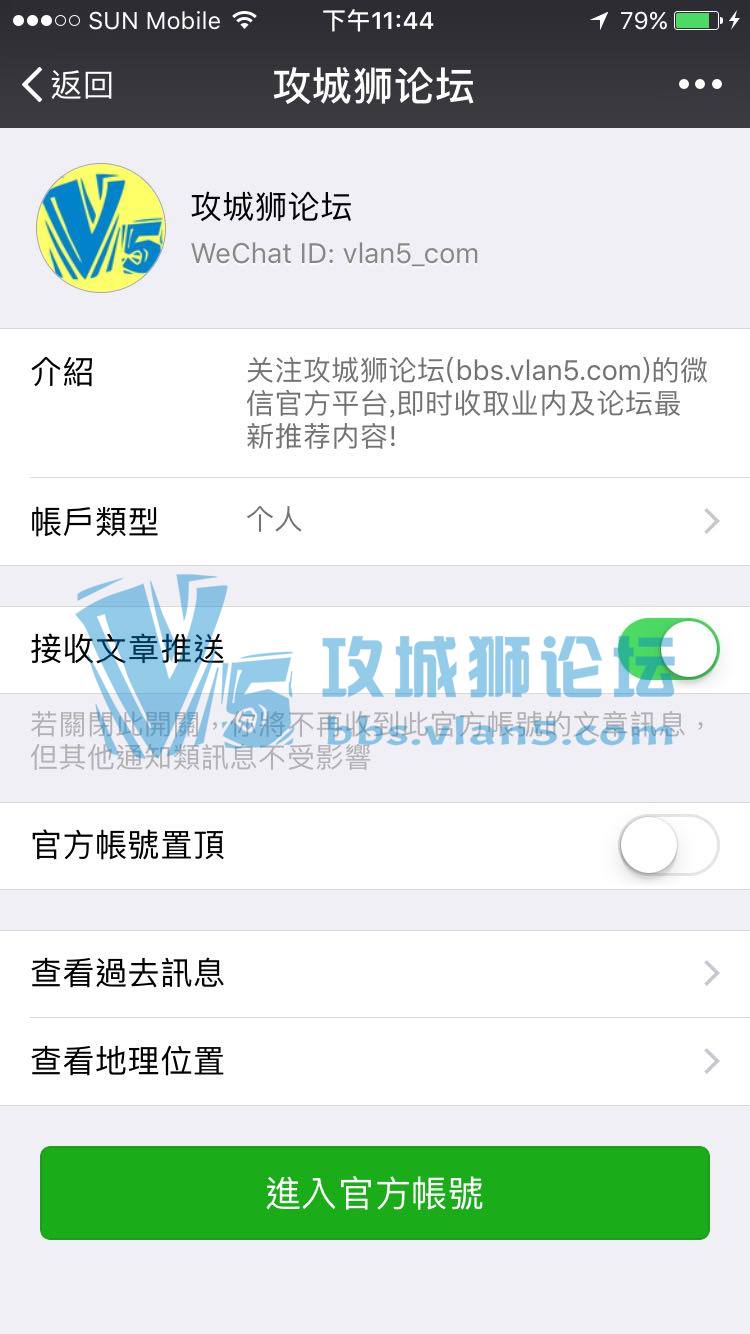Open the 帳戶類型 row
This screenshot has height=1334, width=750.
(375, 521)
